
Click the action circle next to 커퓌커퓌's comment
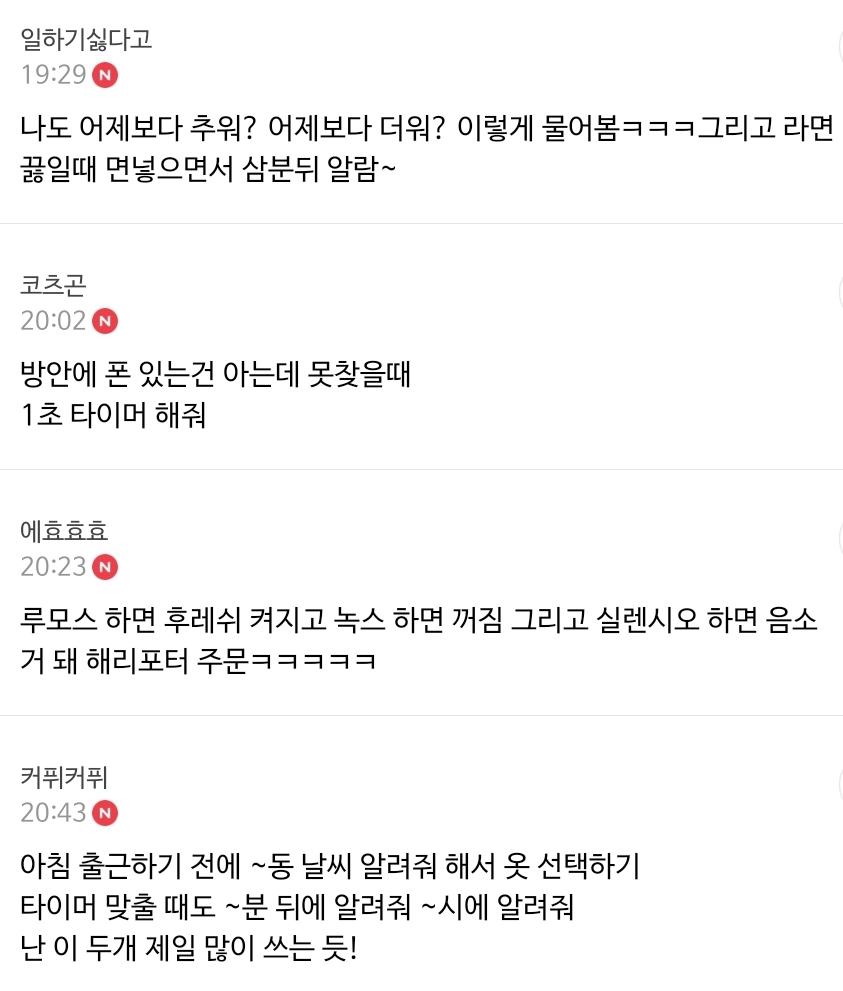click(840, 785)
